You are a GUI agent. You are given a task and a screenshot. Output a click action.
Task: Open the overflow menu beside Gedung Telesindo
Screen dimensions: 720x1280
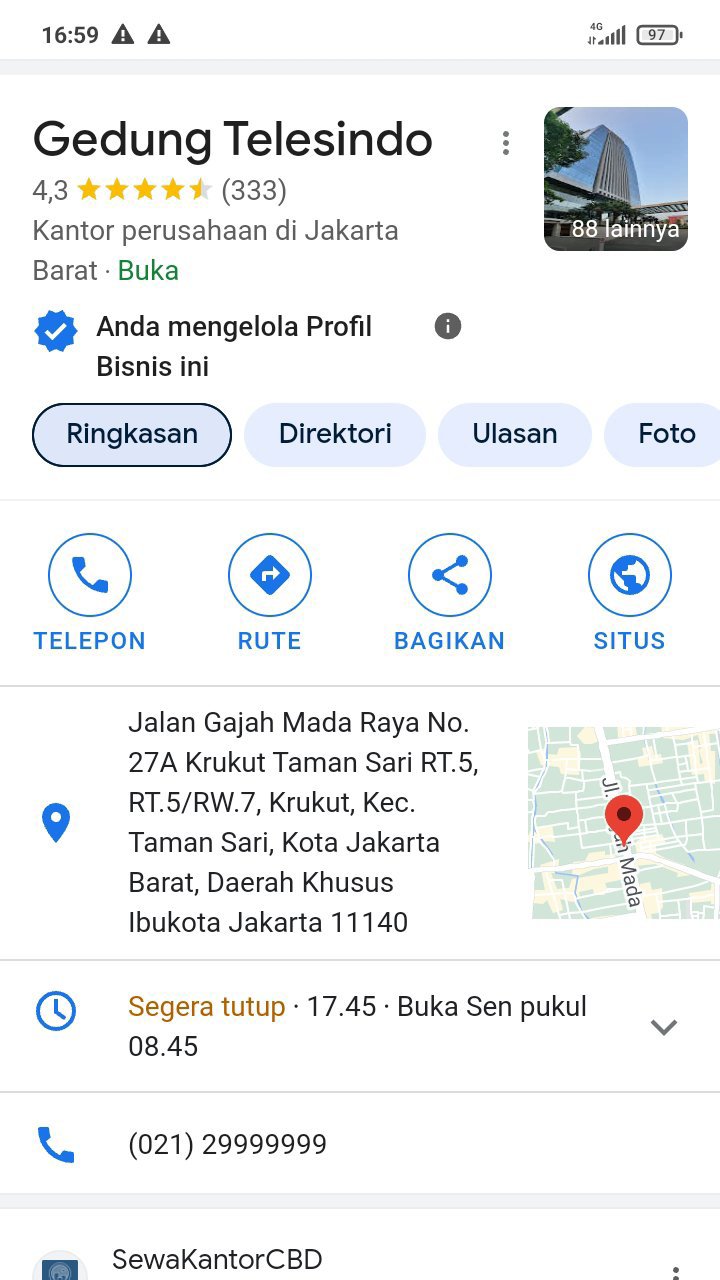[x=506, y=143]
